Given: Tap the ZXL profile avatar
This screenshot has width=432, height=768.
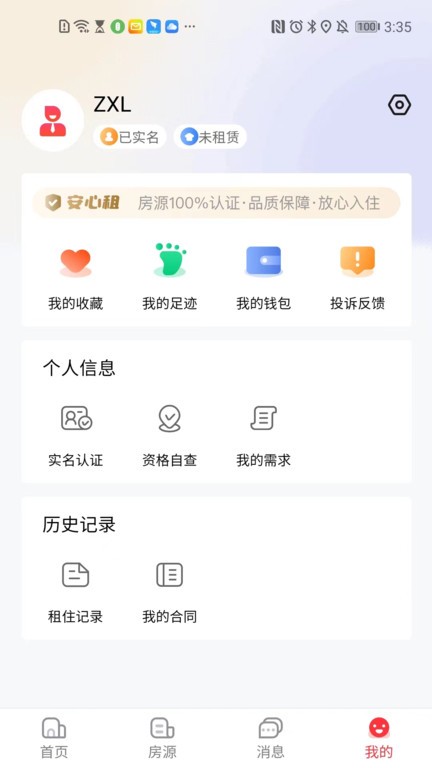Looking at the screenshot, I should (x=53, y=120).
